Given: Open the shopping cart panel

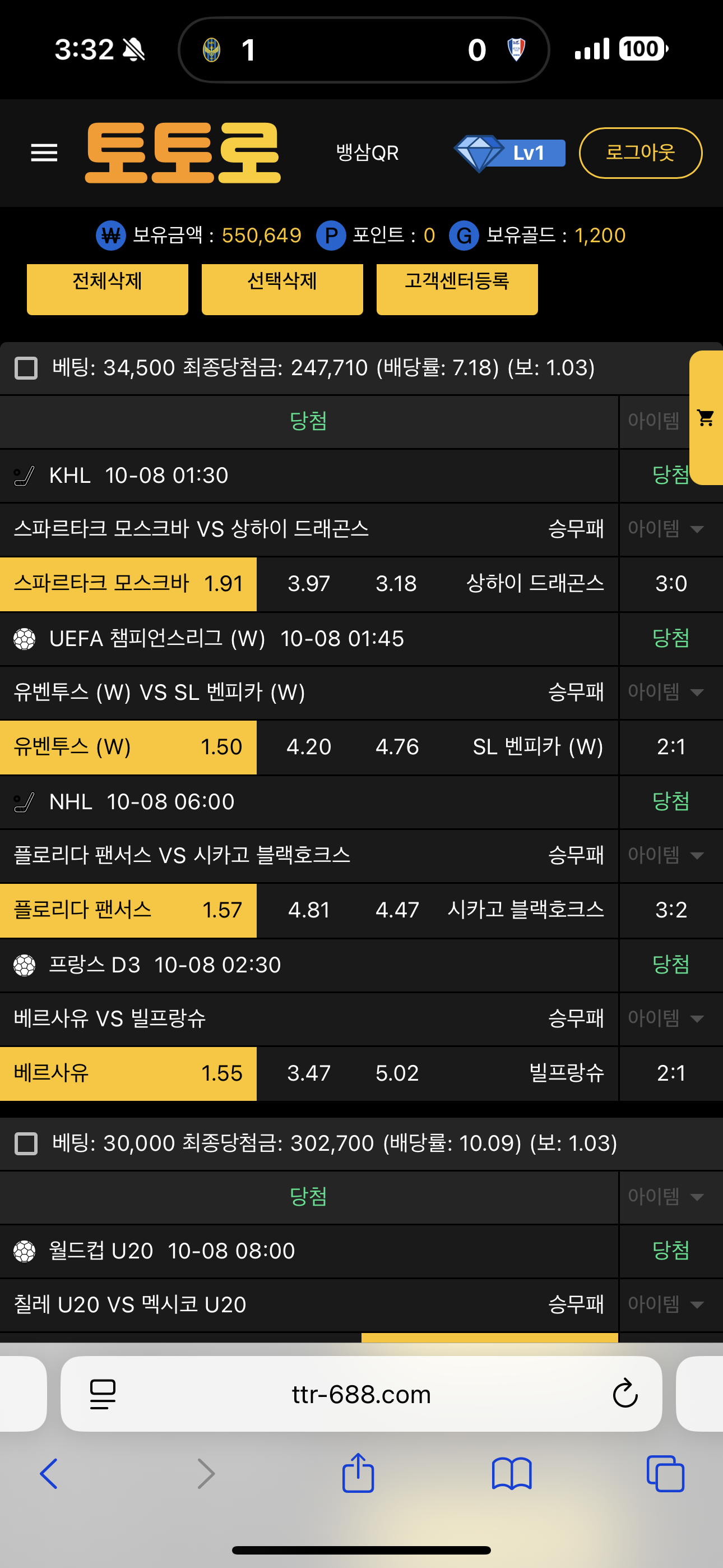Looking at the screenshot, I should point(706,418).
